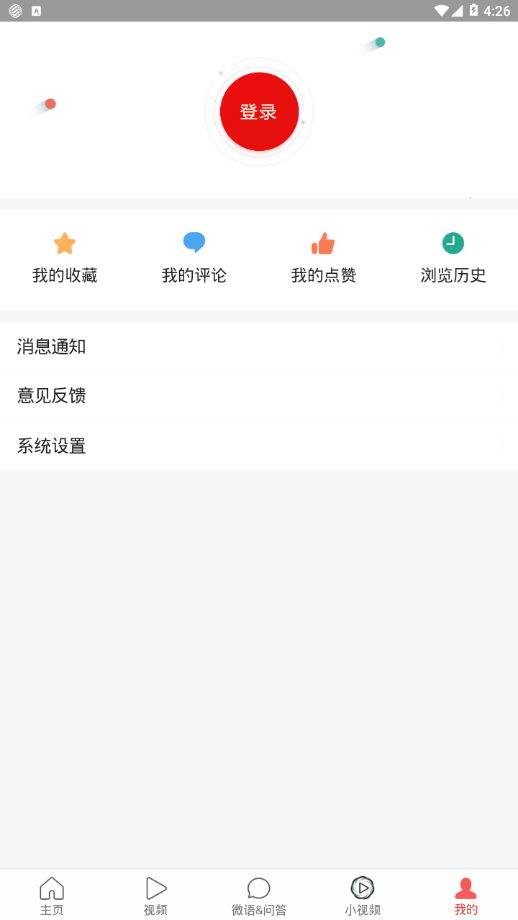
Task: Switch to the 主页 home tab
Action: (x=52, y=896)
